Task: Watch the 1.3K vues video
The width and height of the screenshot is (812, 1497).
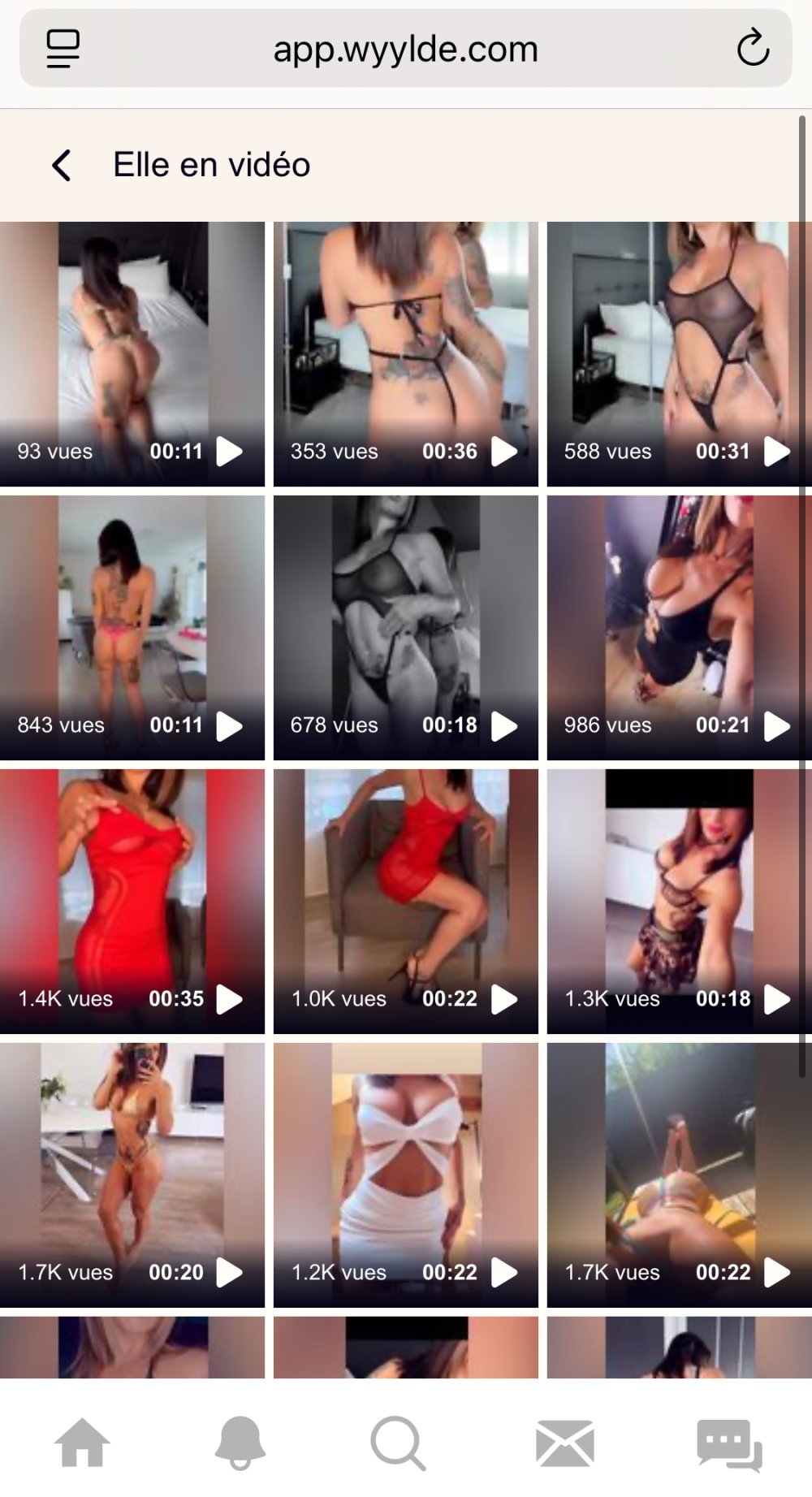Action: [678, 902]
